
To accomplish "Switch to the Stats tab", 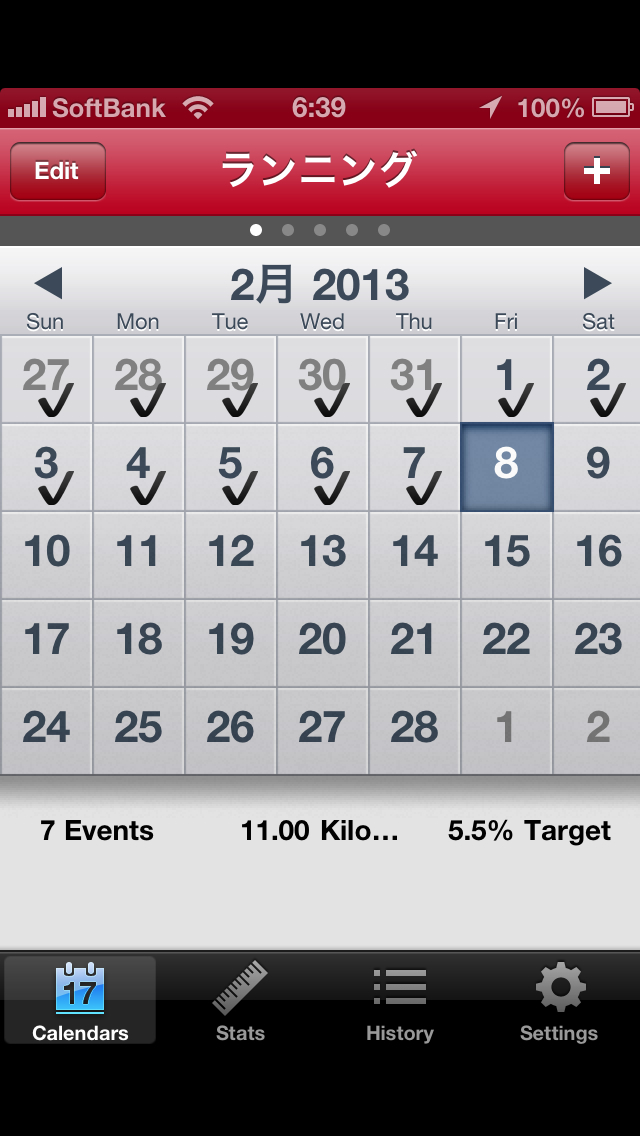I will (240, 1000).
